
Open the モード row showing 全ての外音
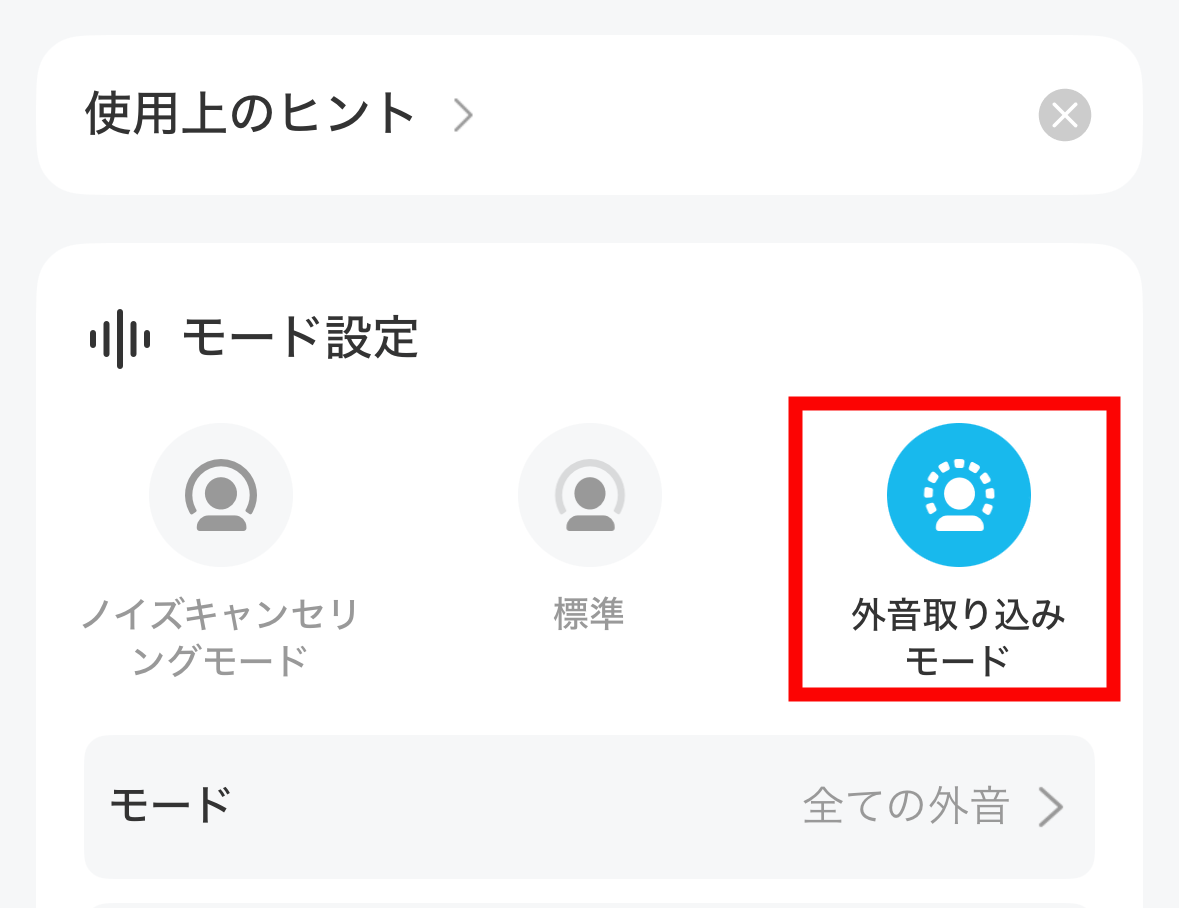(x=589, y=806)
